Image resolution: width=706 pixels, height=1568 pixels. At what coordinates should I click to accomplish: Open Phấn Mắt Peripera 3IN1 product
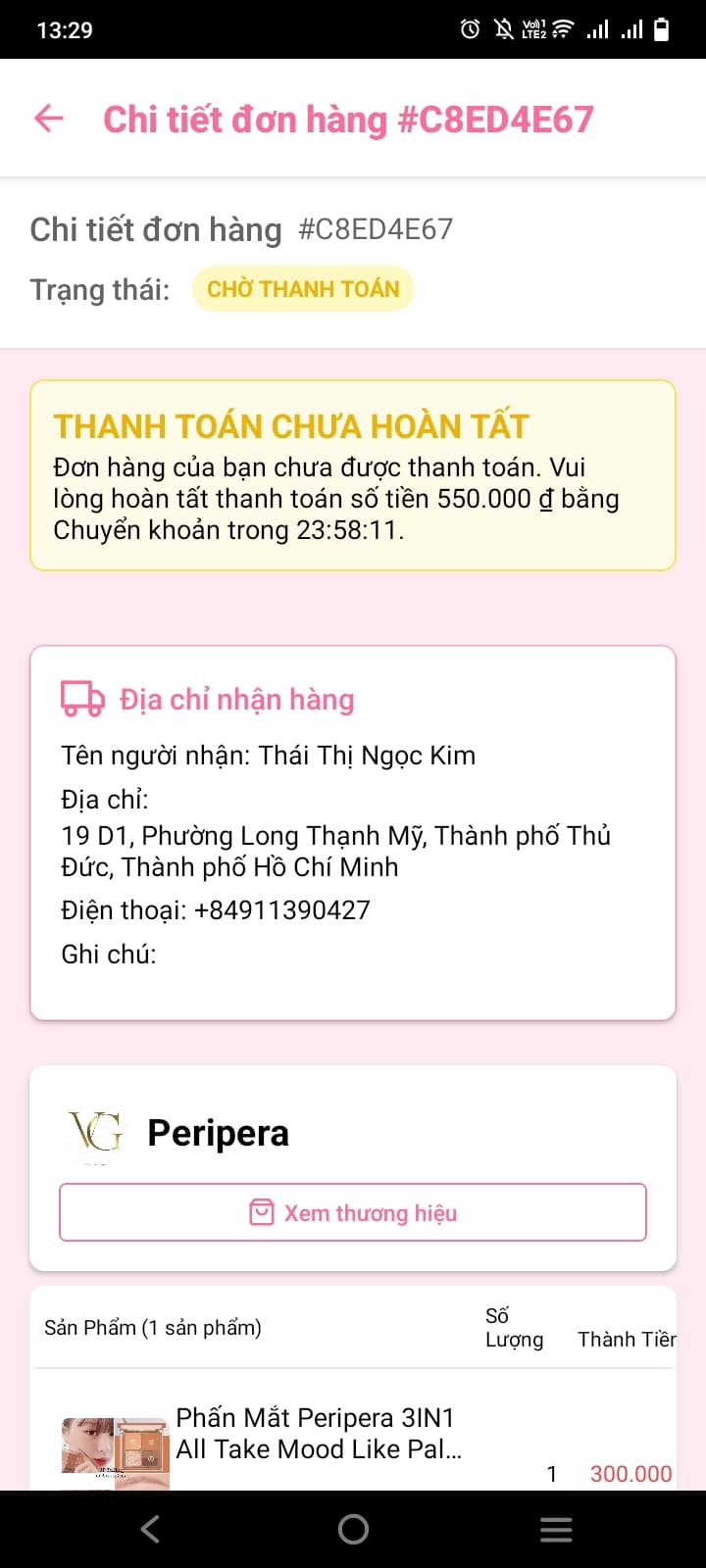point(318,1434)
